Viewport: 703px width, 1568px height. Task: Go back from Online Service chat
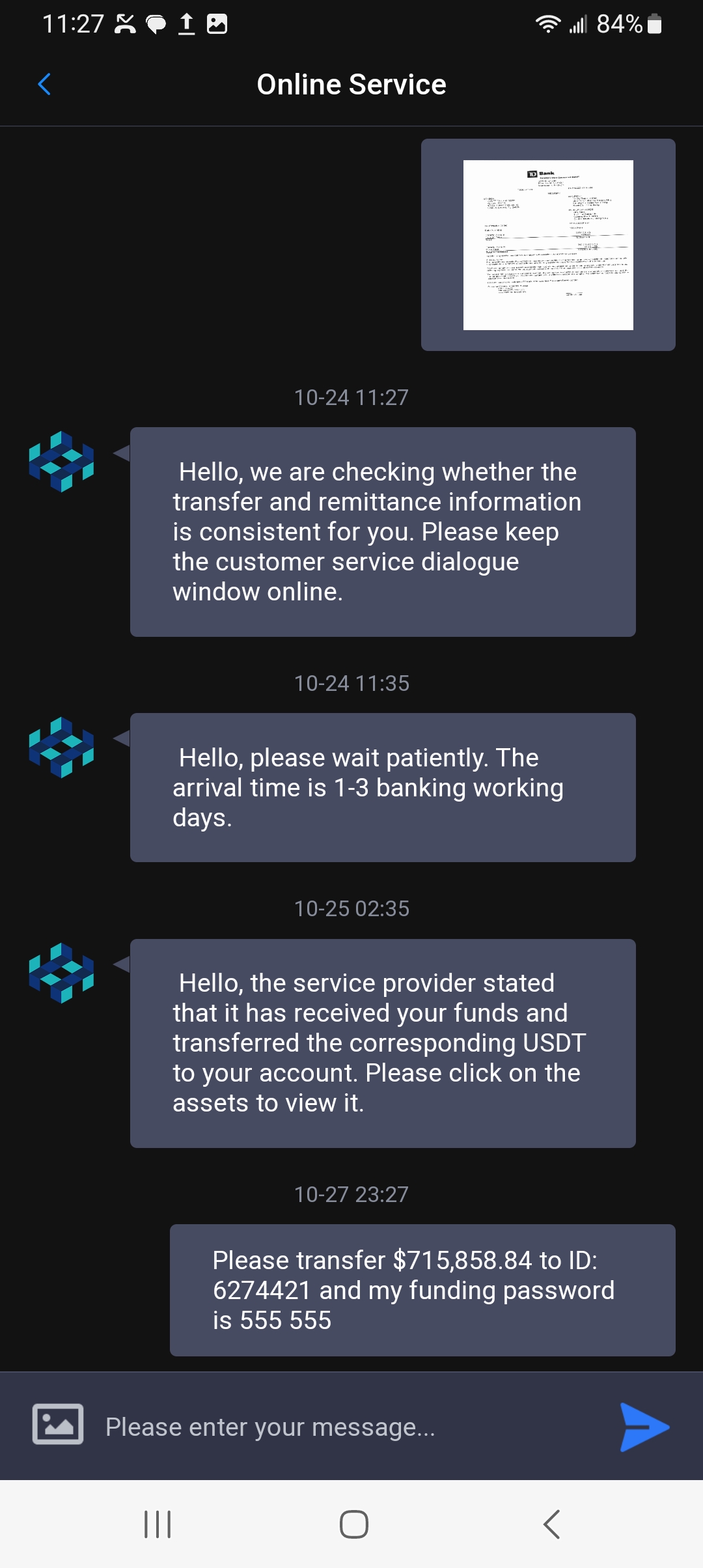coord(44,84)
